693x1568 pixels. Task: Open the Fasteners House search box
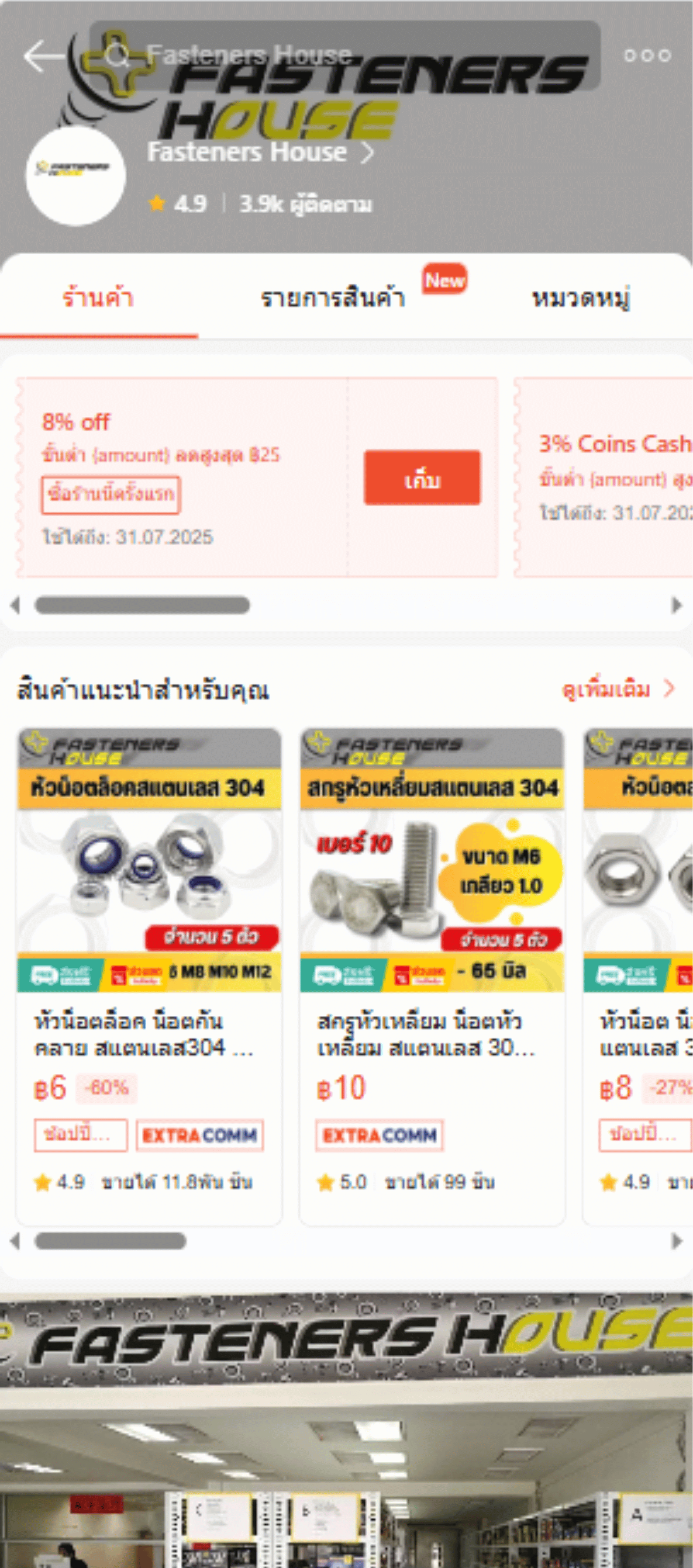pyautogui.click(x=345, y=56)
